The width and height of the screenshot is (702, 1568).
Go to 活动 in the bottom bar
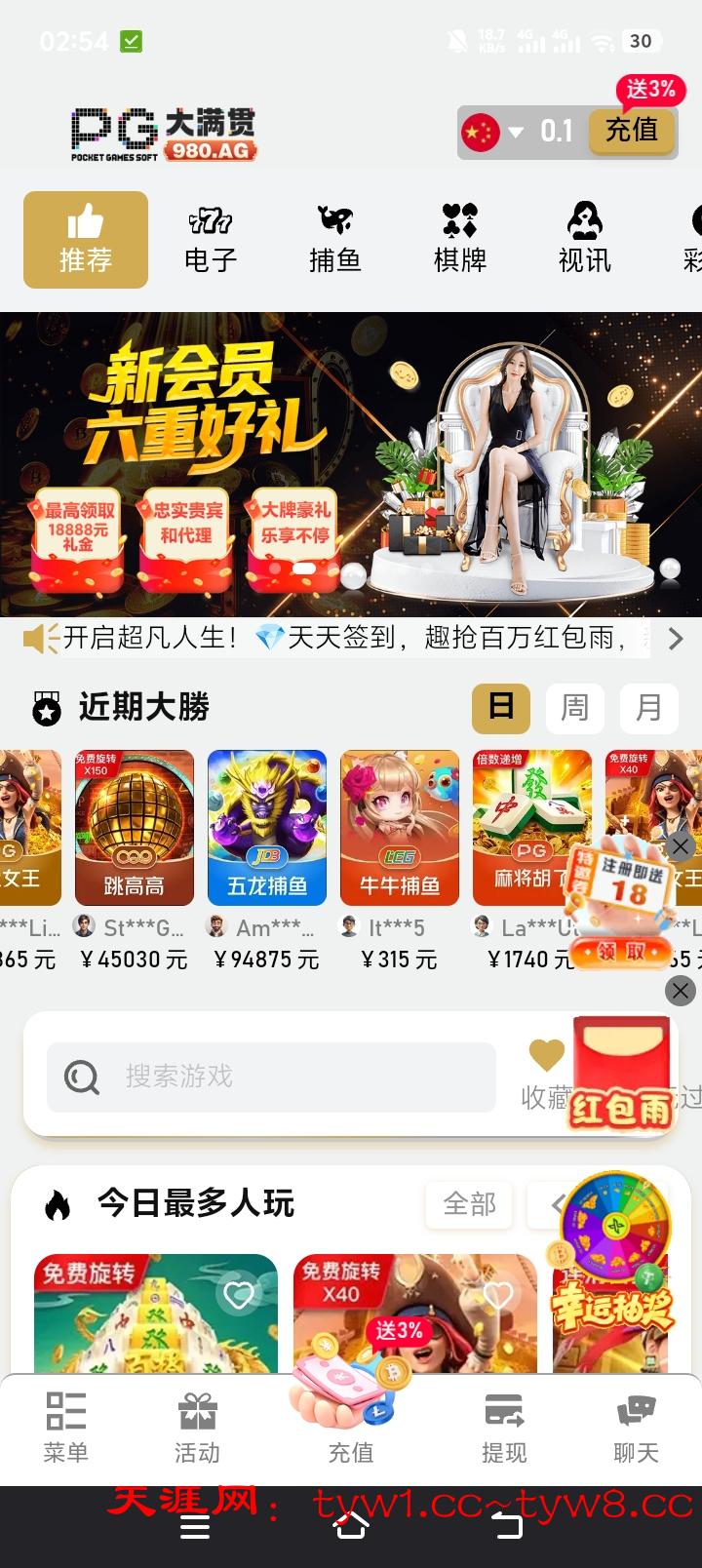[197, 1427]
